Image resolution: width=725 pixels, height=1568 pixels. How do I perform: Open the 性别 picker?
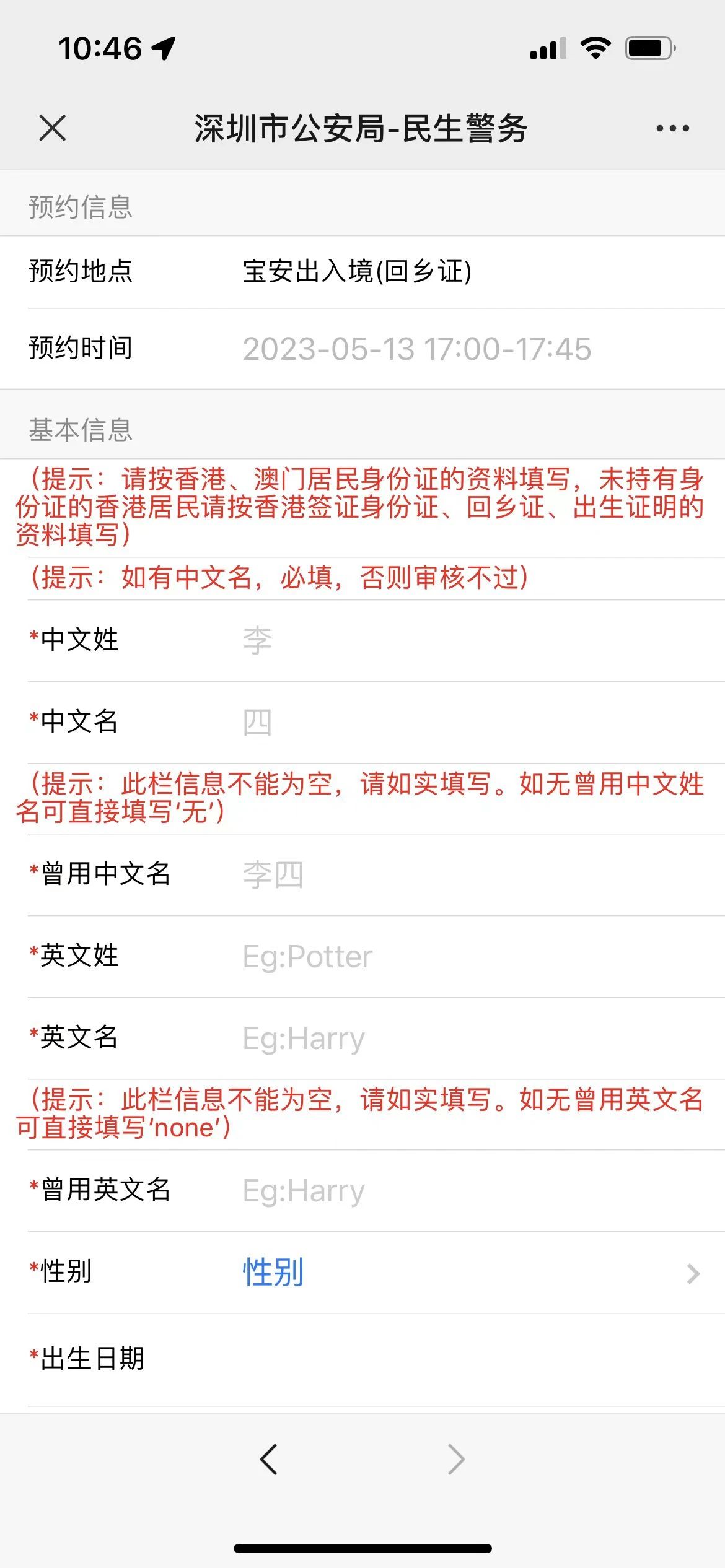(471, 1272)
